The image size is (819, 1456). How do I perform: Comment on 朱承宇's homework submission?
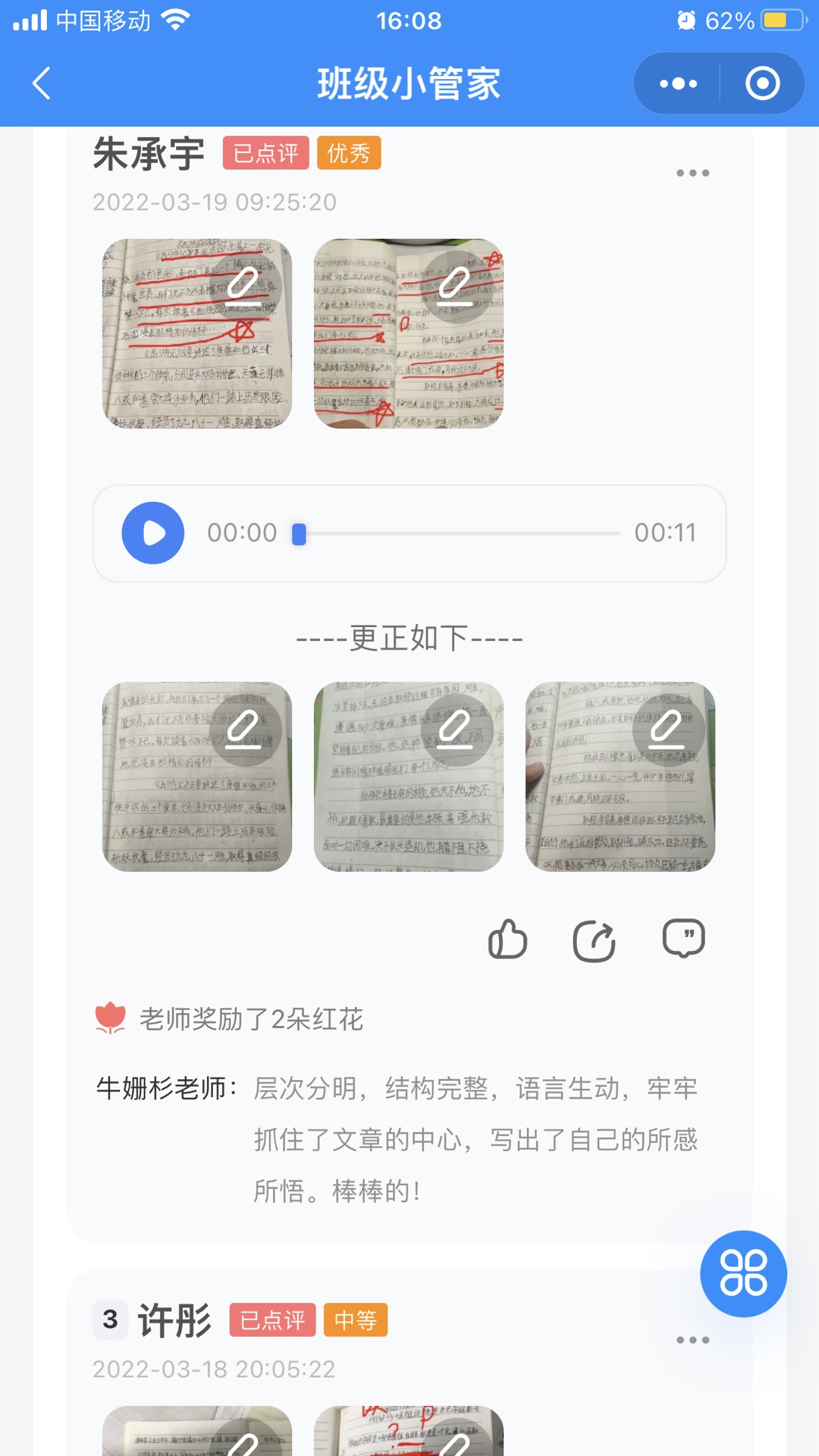pos(683,940)
